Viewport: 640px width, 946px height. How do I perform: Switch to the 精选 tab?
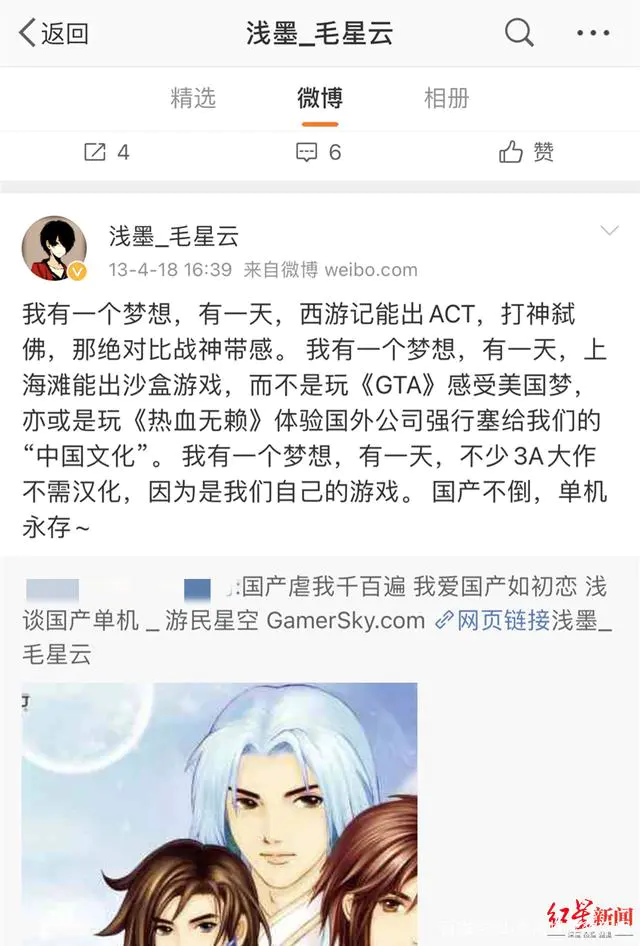193,98
